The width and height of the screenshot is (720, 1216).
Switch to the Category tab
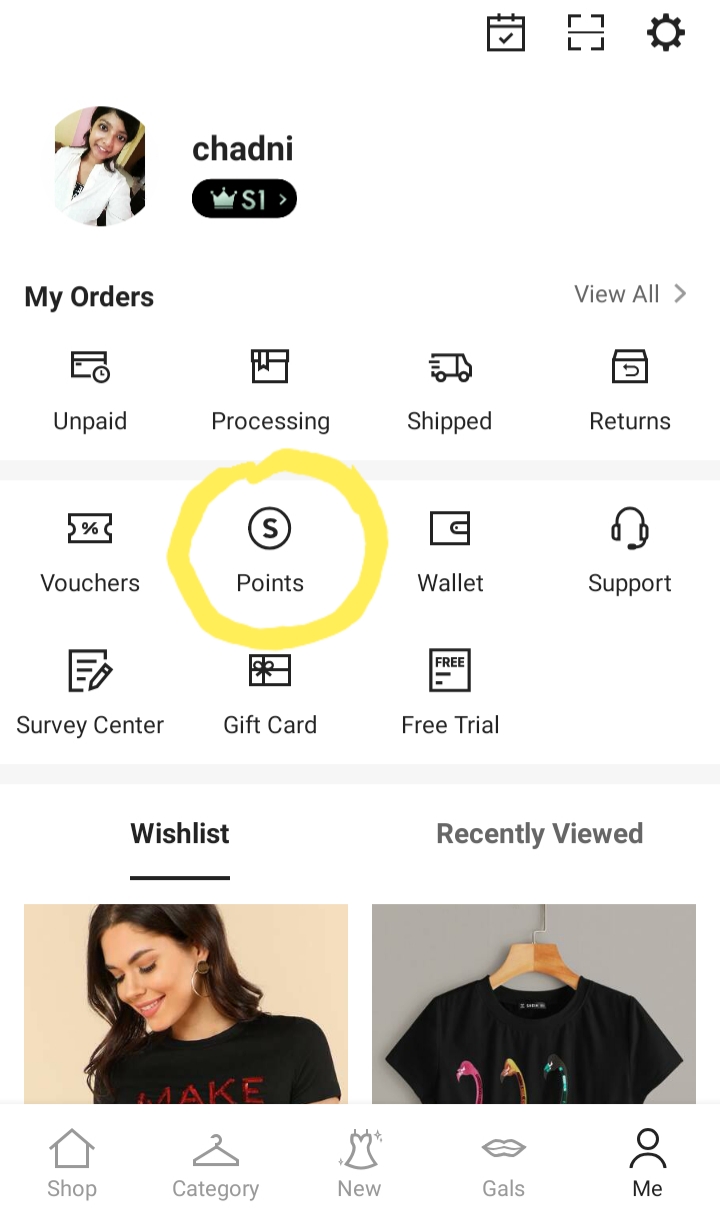pyautogui.click(x=216, y=1163)
